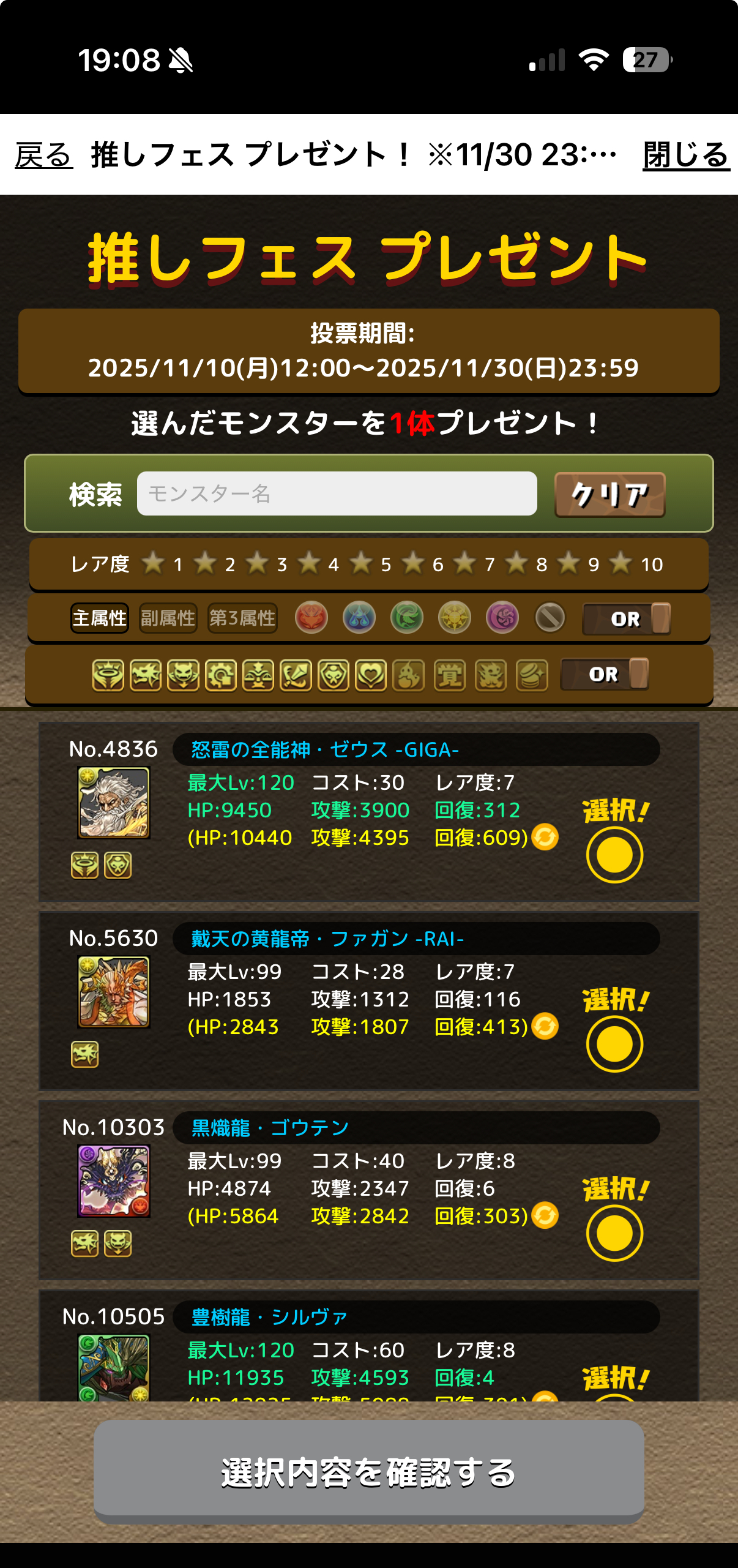Select 黒熾龍・ゴウテン with its 選択 button
738x1568 pixels.
pyautogui.click(x=614, y=1232)
